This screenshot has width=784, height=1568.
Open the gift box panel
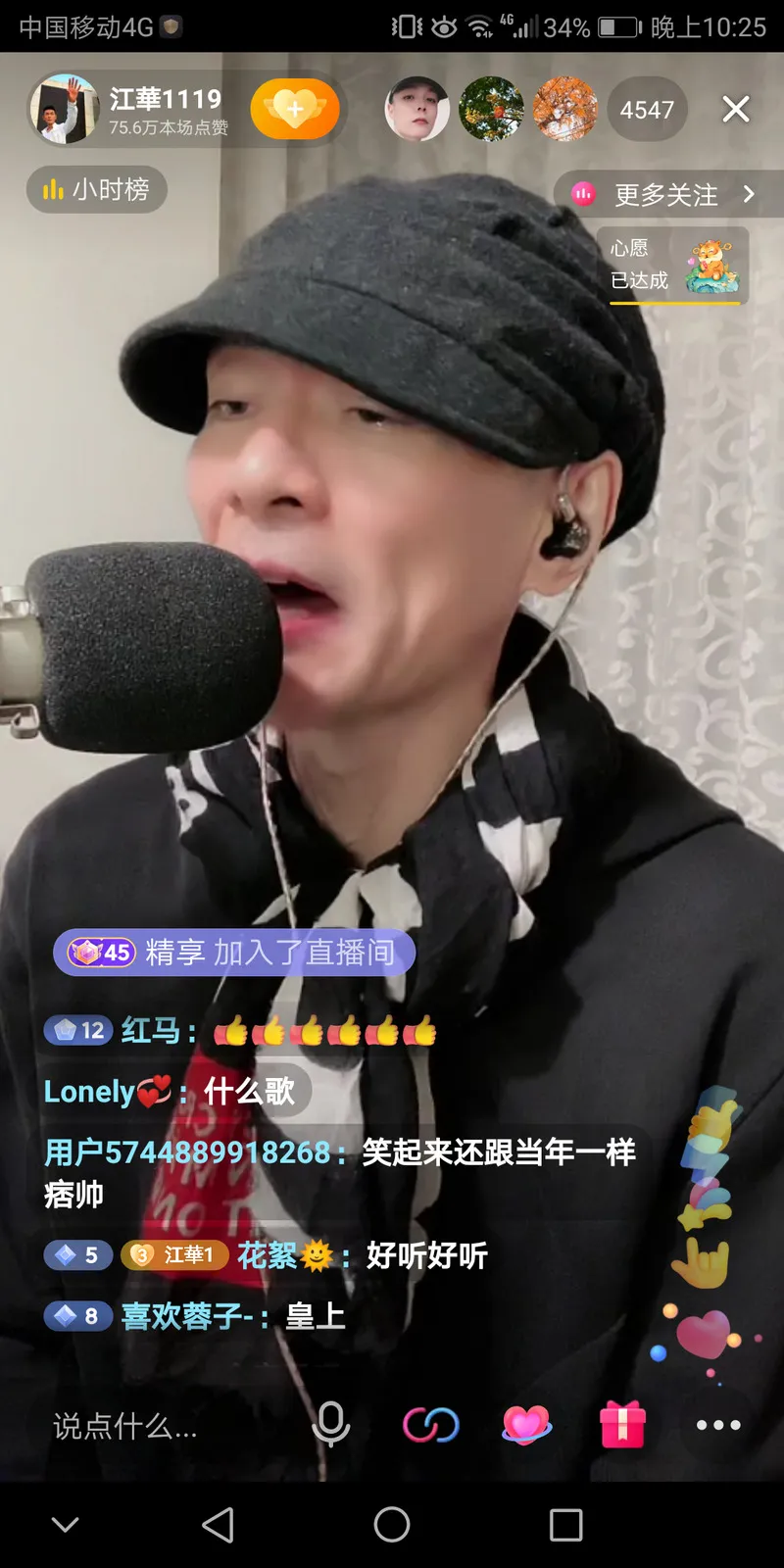point(622,1424)
